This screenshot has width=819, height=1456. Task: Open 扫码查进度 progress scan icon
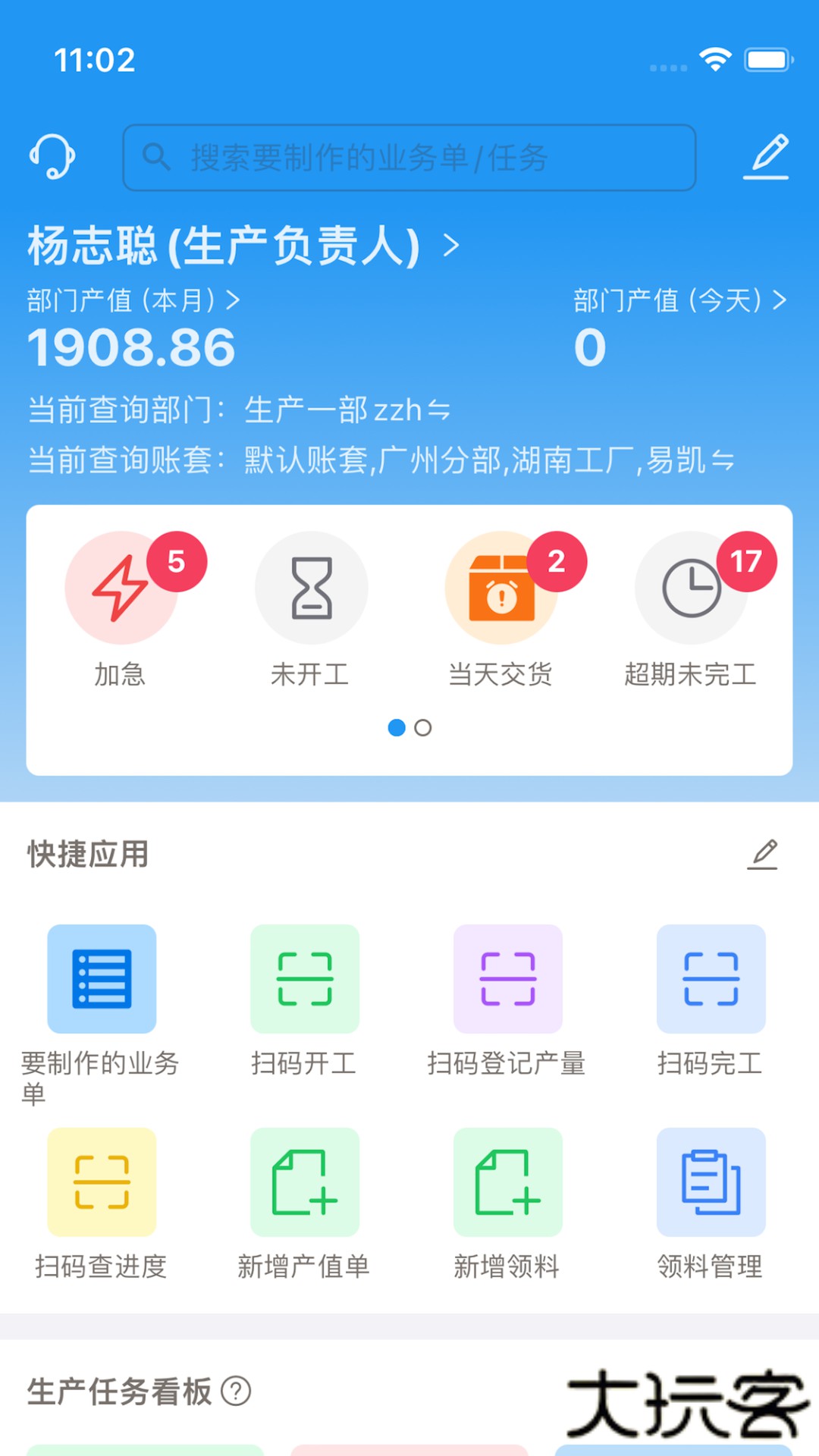tap(101, 1181)
